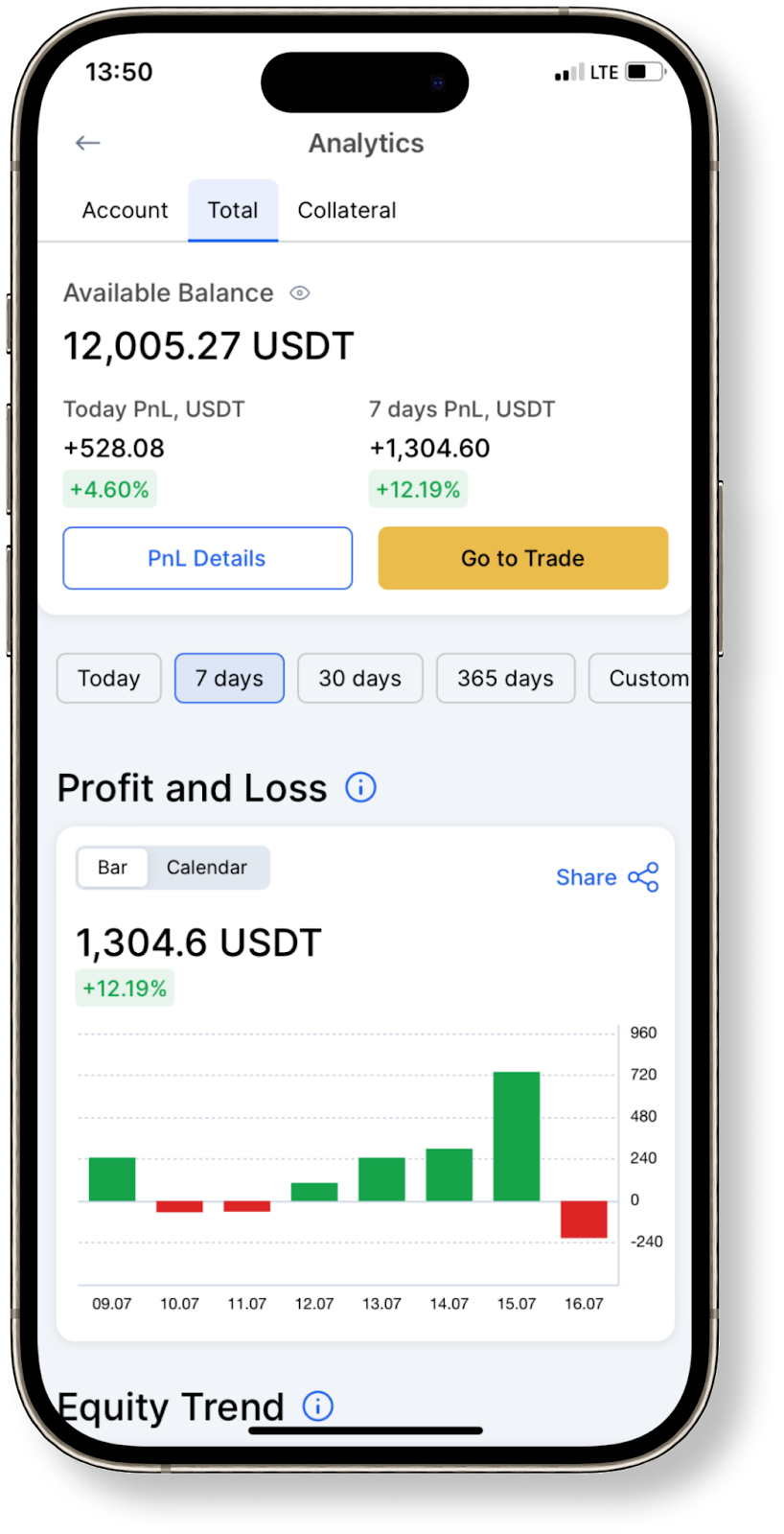Tap the Go to Trade button

522,558
